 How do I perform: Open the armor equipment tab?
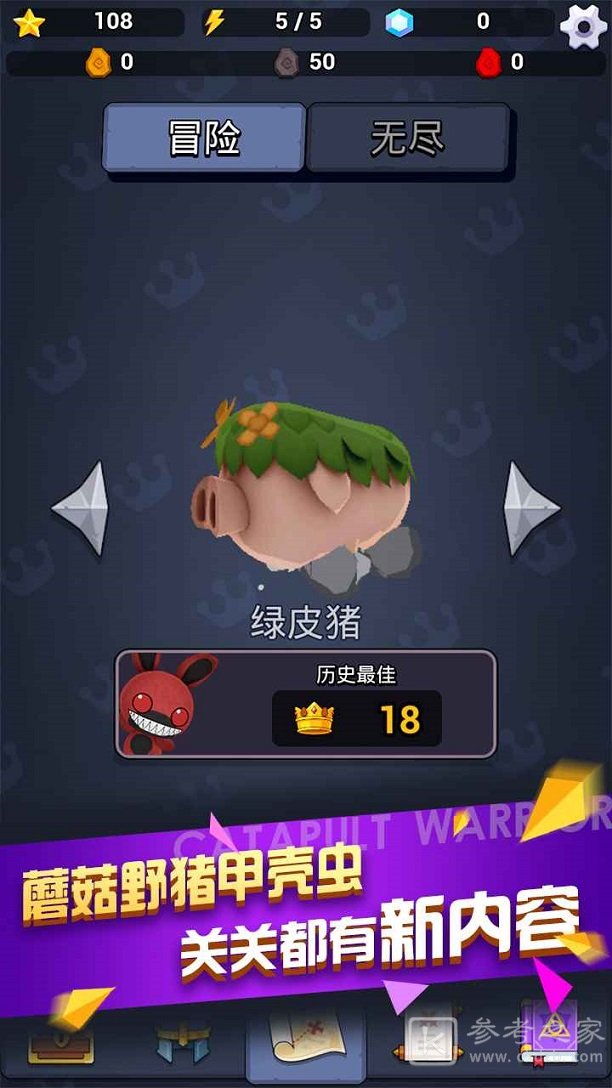(183, 1045)
